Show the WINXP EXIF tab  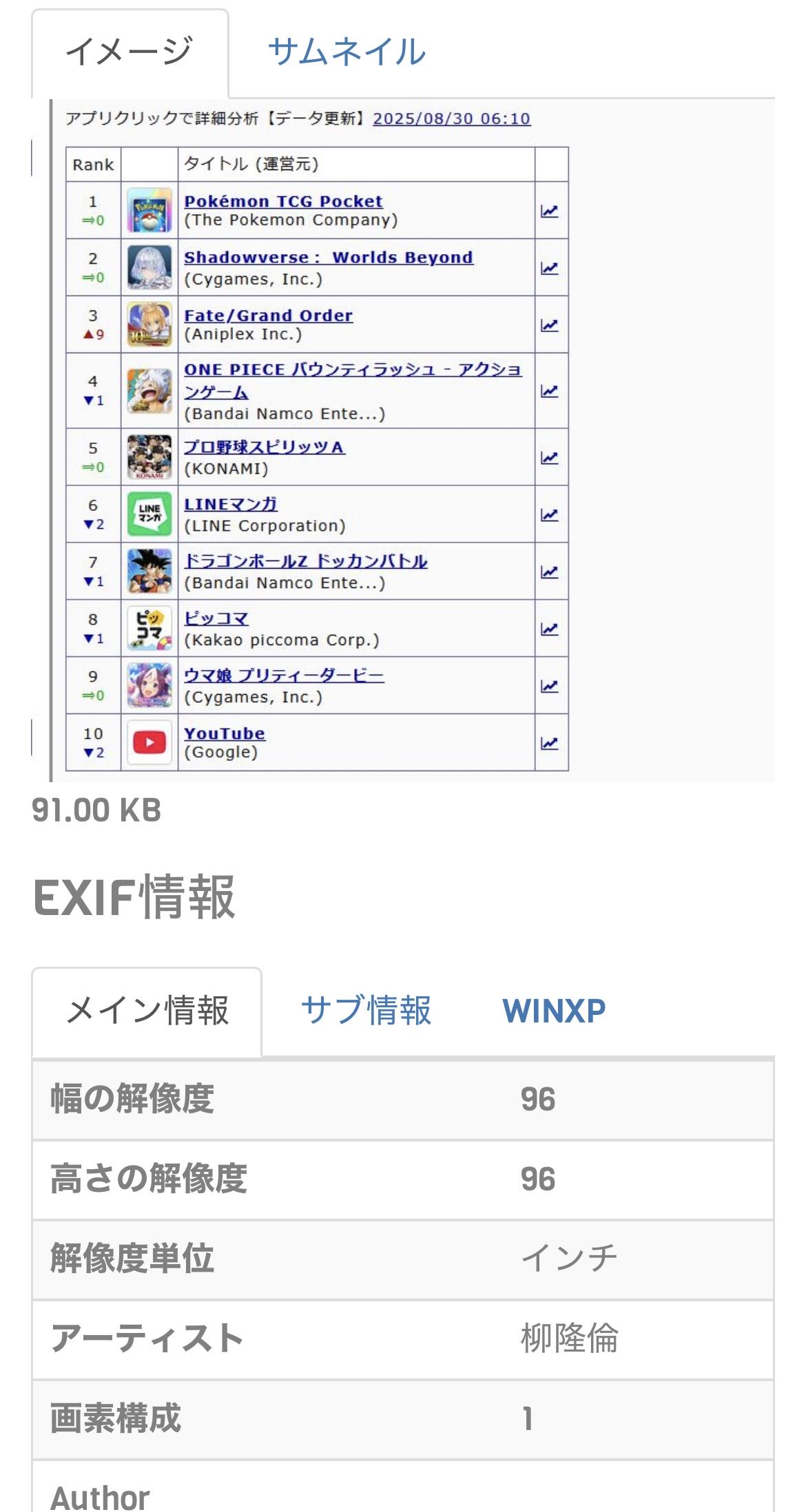click(x=554, y=1011)
